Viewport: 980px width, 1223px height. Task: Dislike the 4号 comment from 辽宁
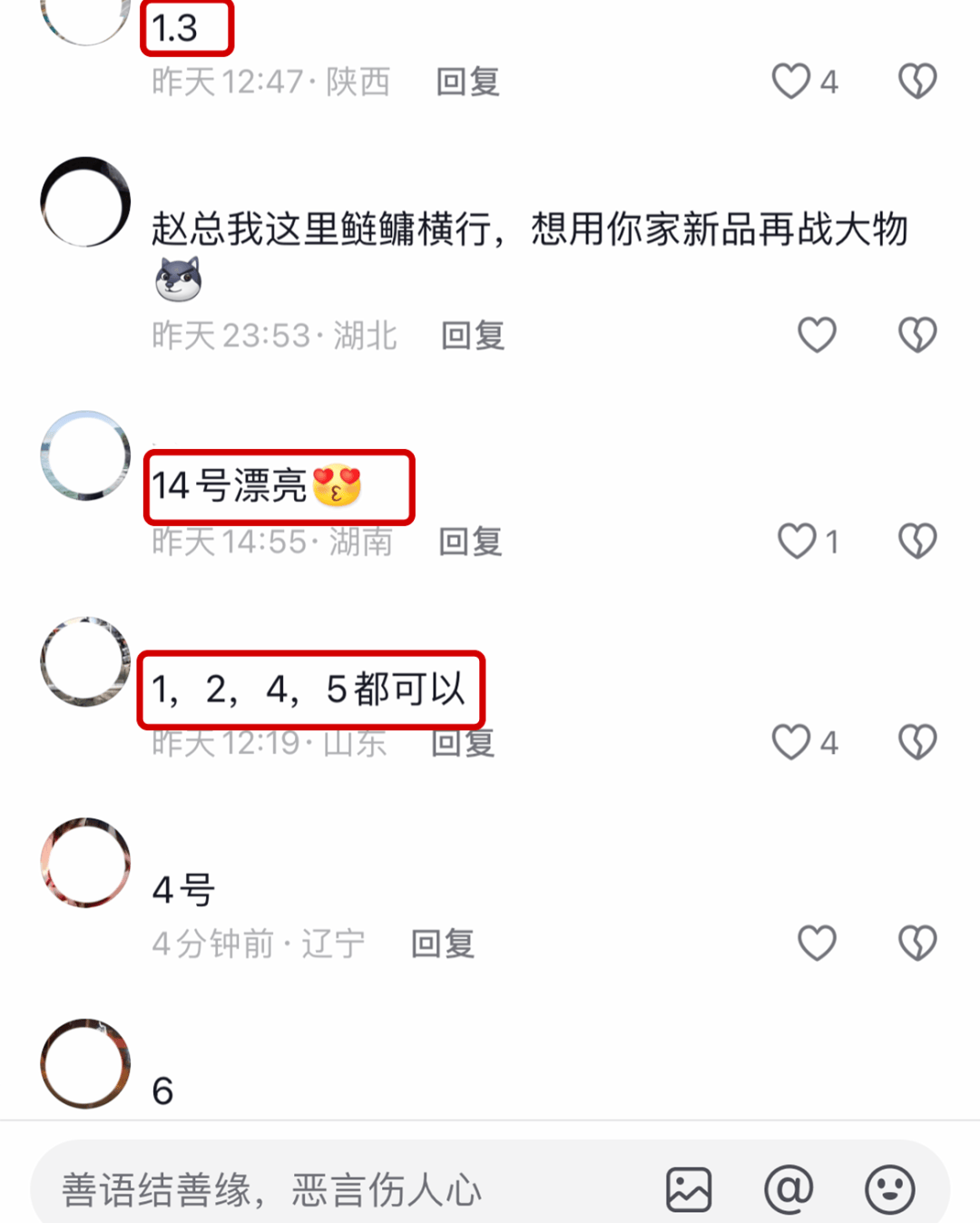point(917,944)
